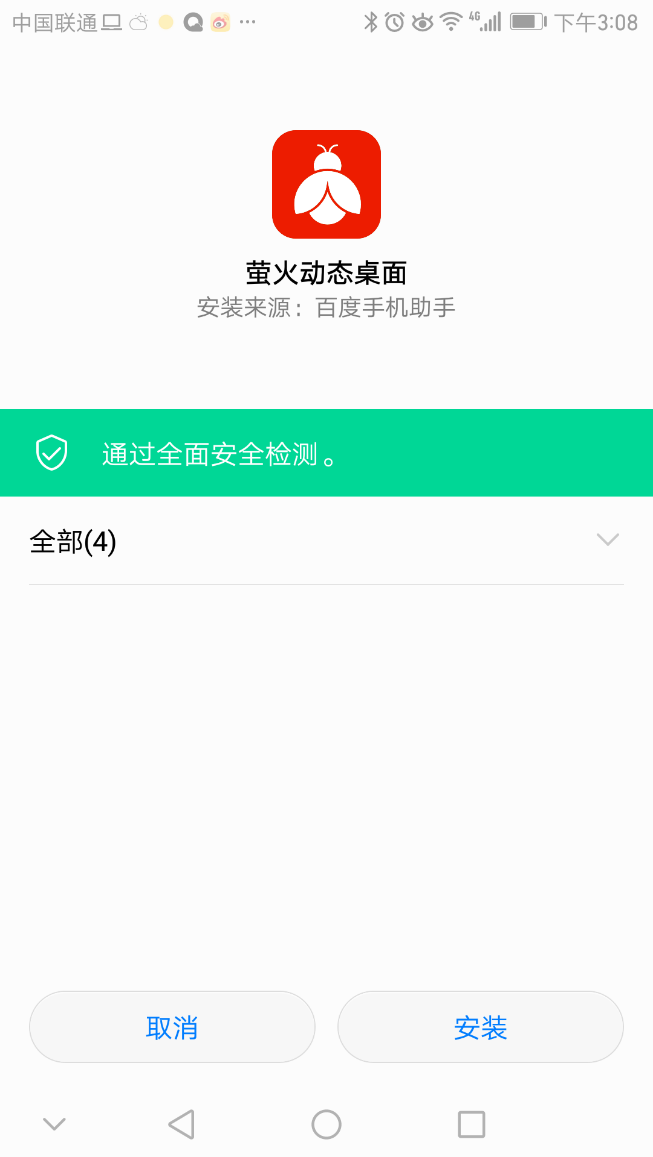This screenshot has width=653, height=1157.
Task: Cancel the installation with 取消
Action: 172,1027
